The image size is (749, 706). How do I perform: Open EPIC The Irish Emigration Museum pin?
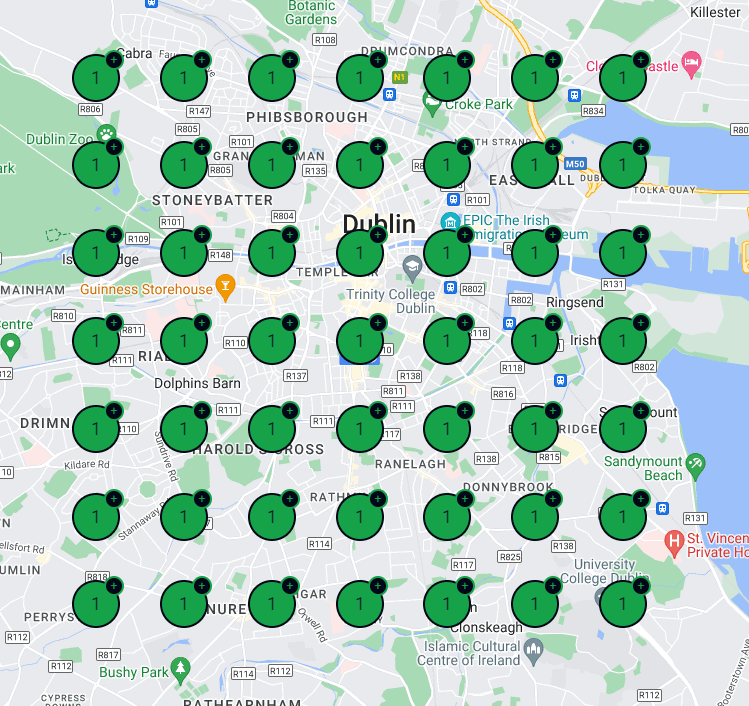(x=451, y=221)
